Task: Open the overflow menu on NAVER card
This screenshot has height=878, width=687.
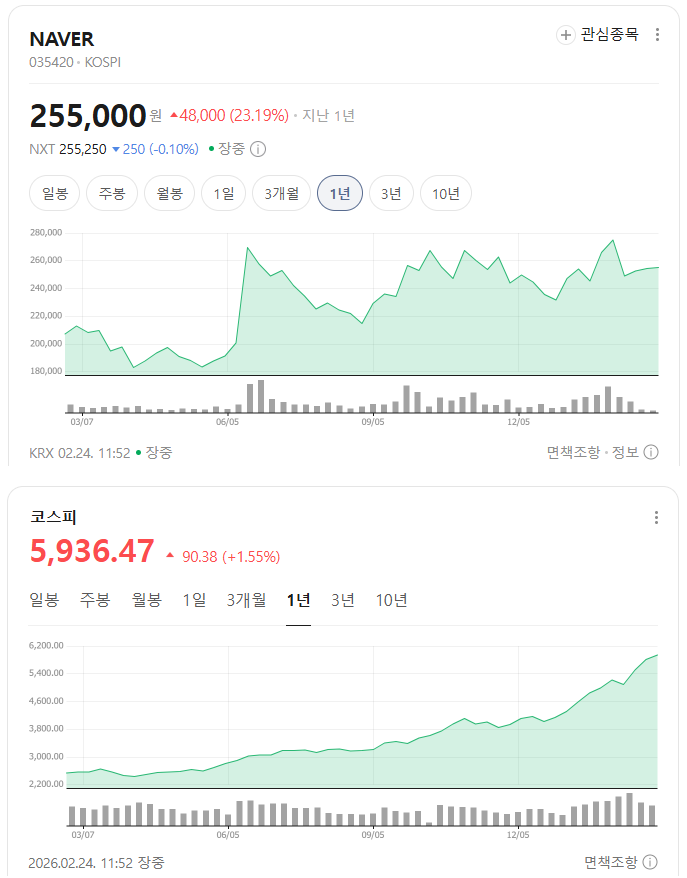Action: (657, 35)
